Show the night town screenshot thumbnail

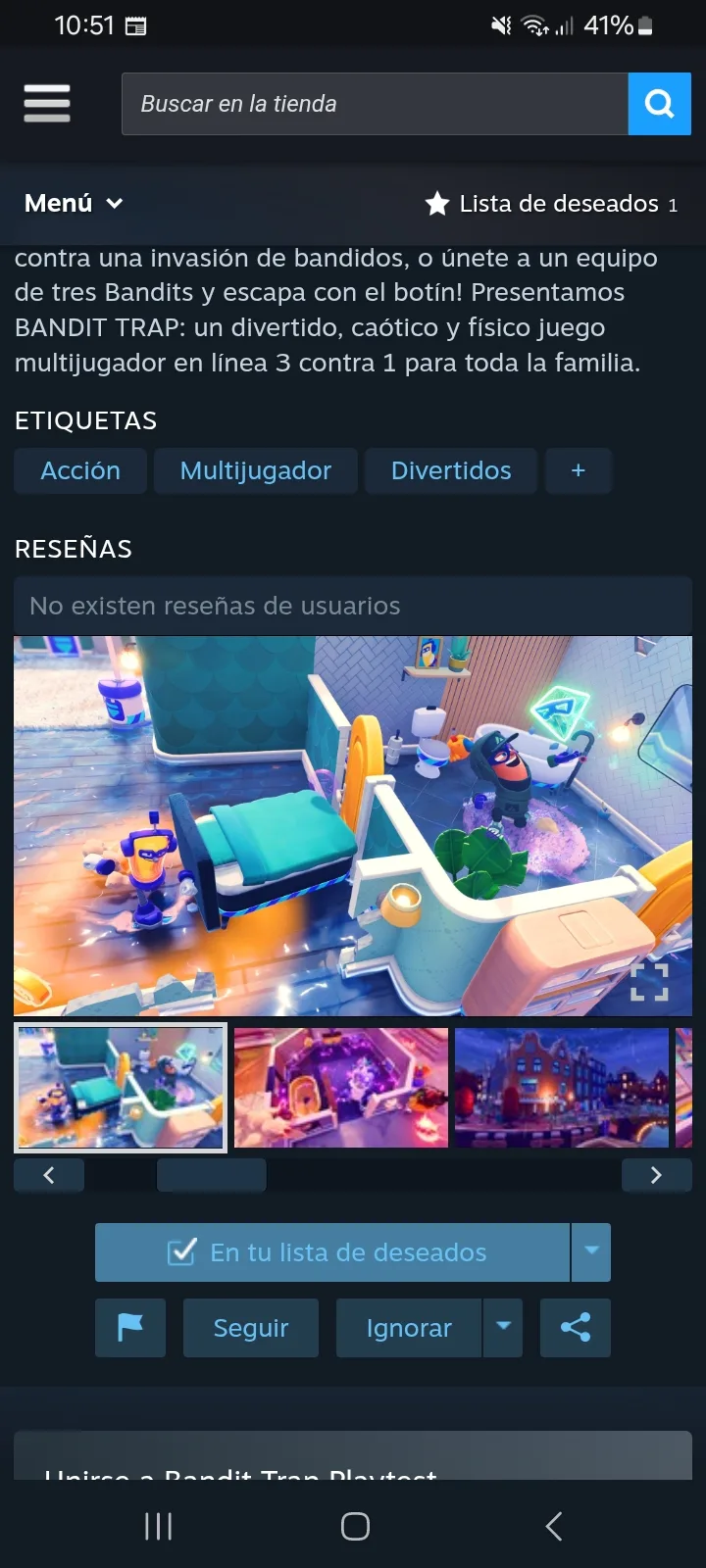(562, 1088)
